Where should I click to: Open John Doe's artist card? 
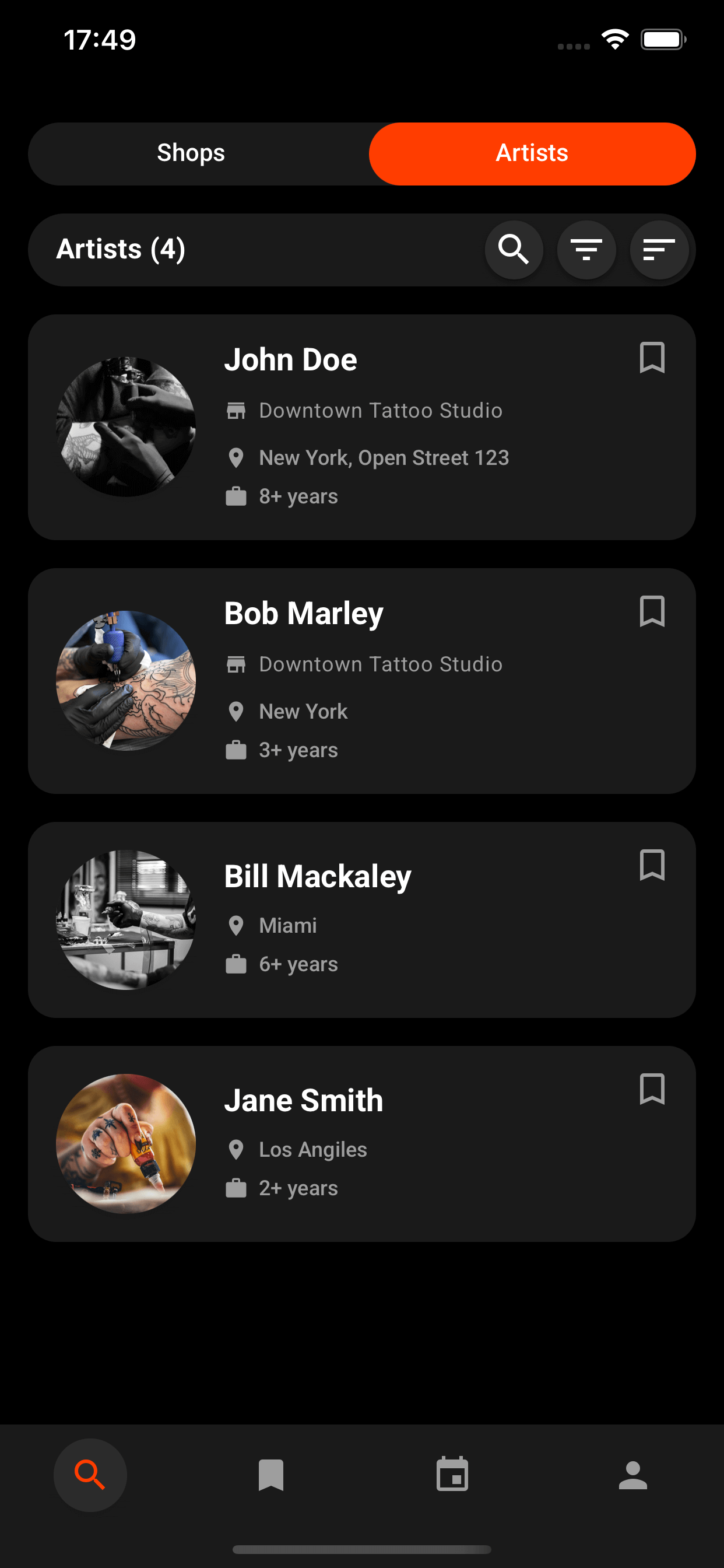362,426
